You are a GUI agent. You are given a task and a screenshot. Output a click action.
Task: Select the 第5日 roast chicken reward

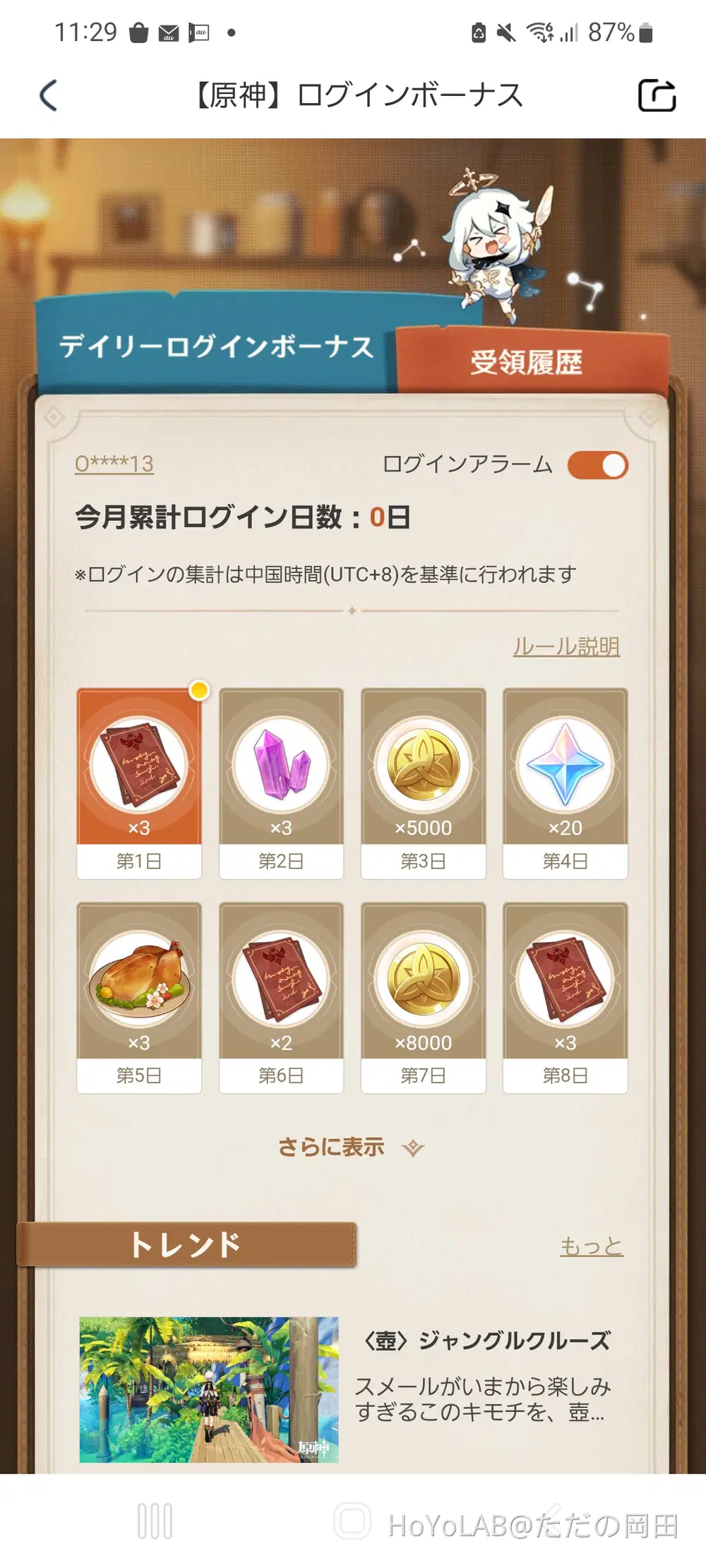(139, 998)
